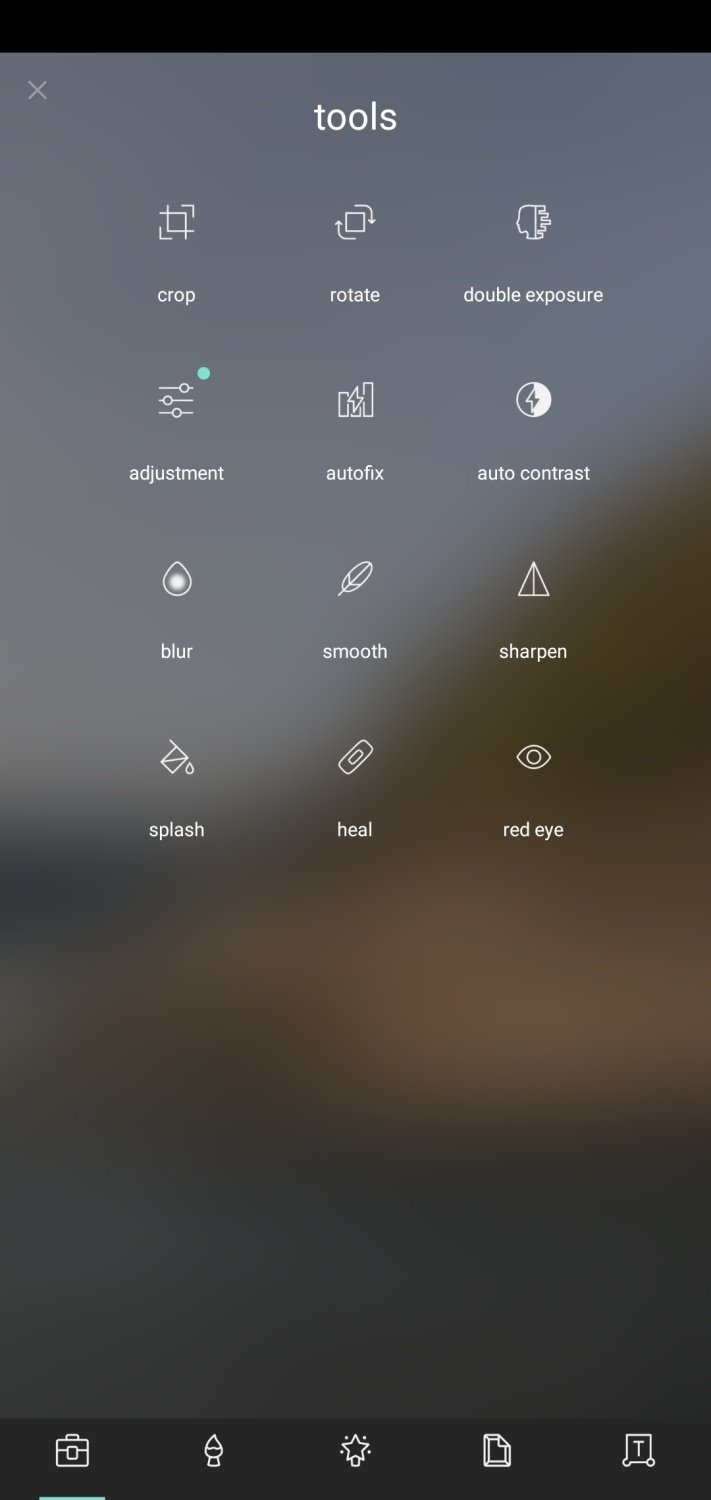Close the tools panel
This screenshot has height=1500, width=711.
pyautogui.click(x=37, y=91)
